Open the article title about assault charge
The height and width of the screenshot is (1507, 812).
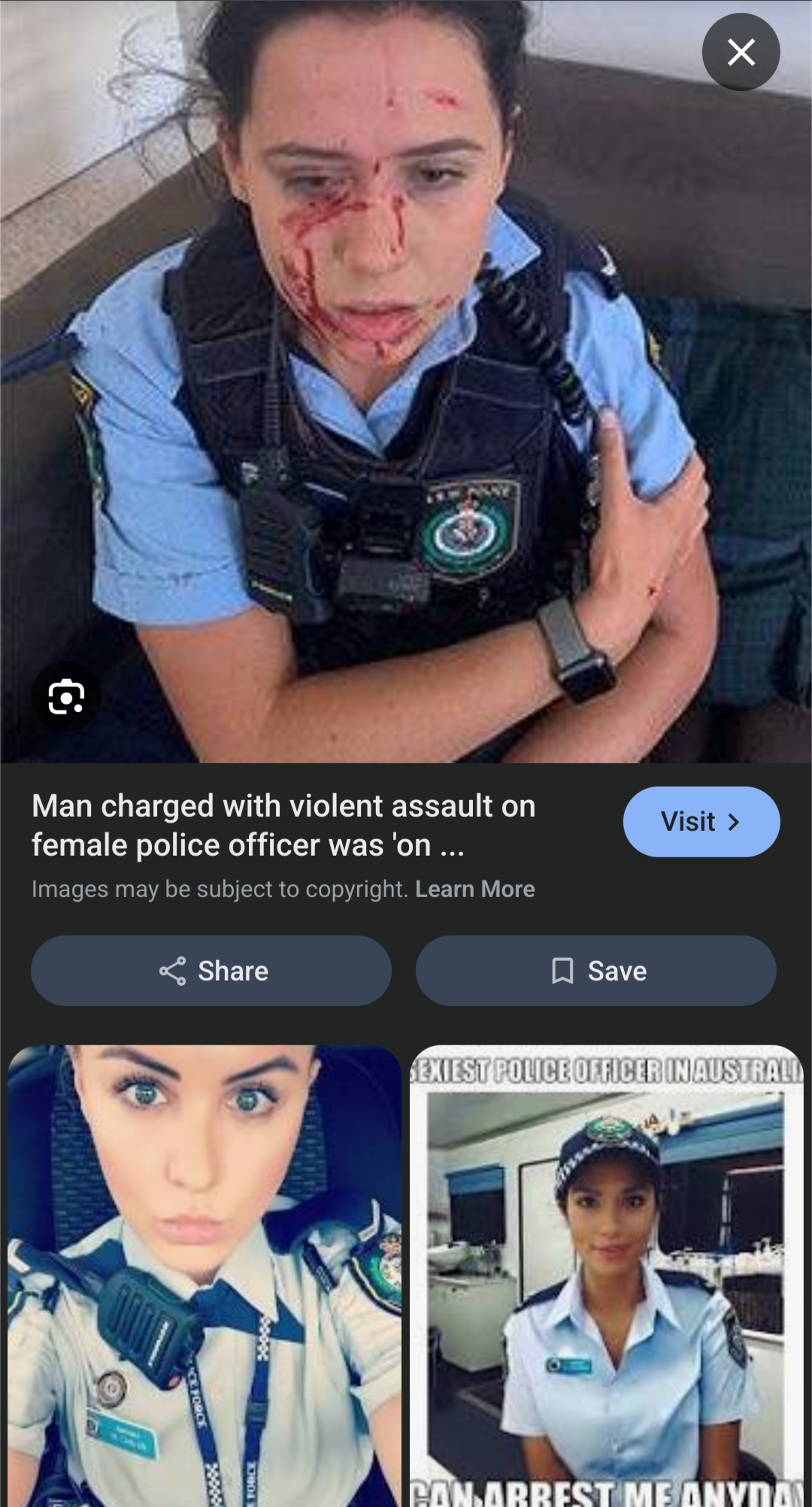tap(283, 825)
